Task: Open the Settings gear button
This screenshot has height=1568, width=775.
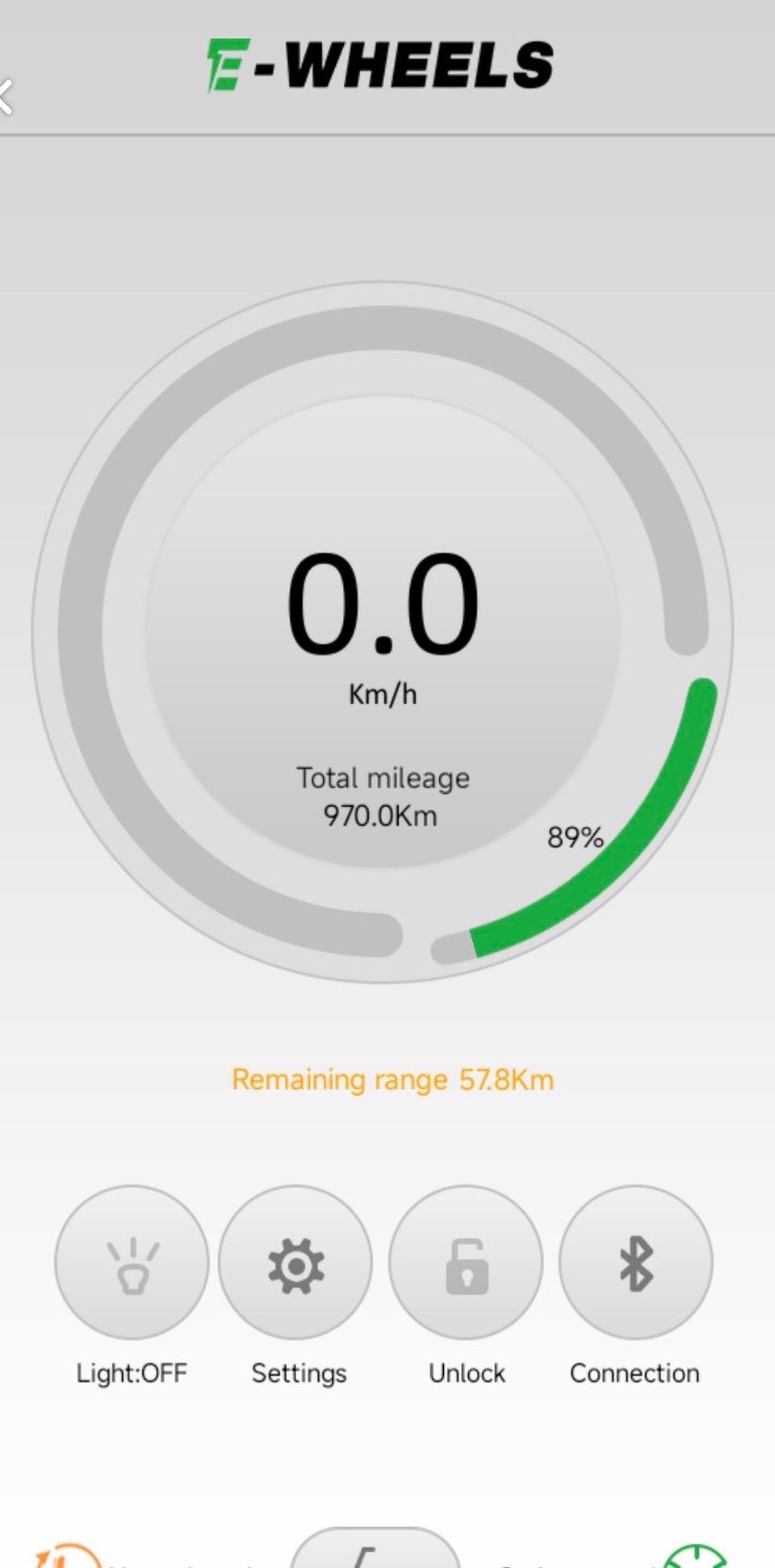Action: (295, 1263)
